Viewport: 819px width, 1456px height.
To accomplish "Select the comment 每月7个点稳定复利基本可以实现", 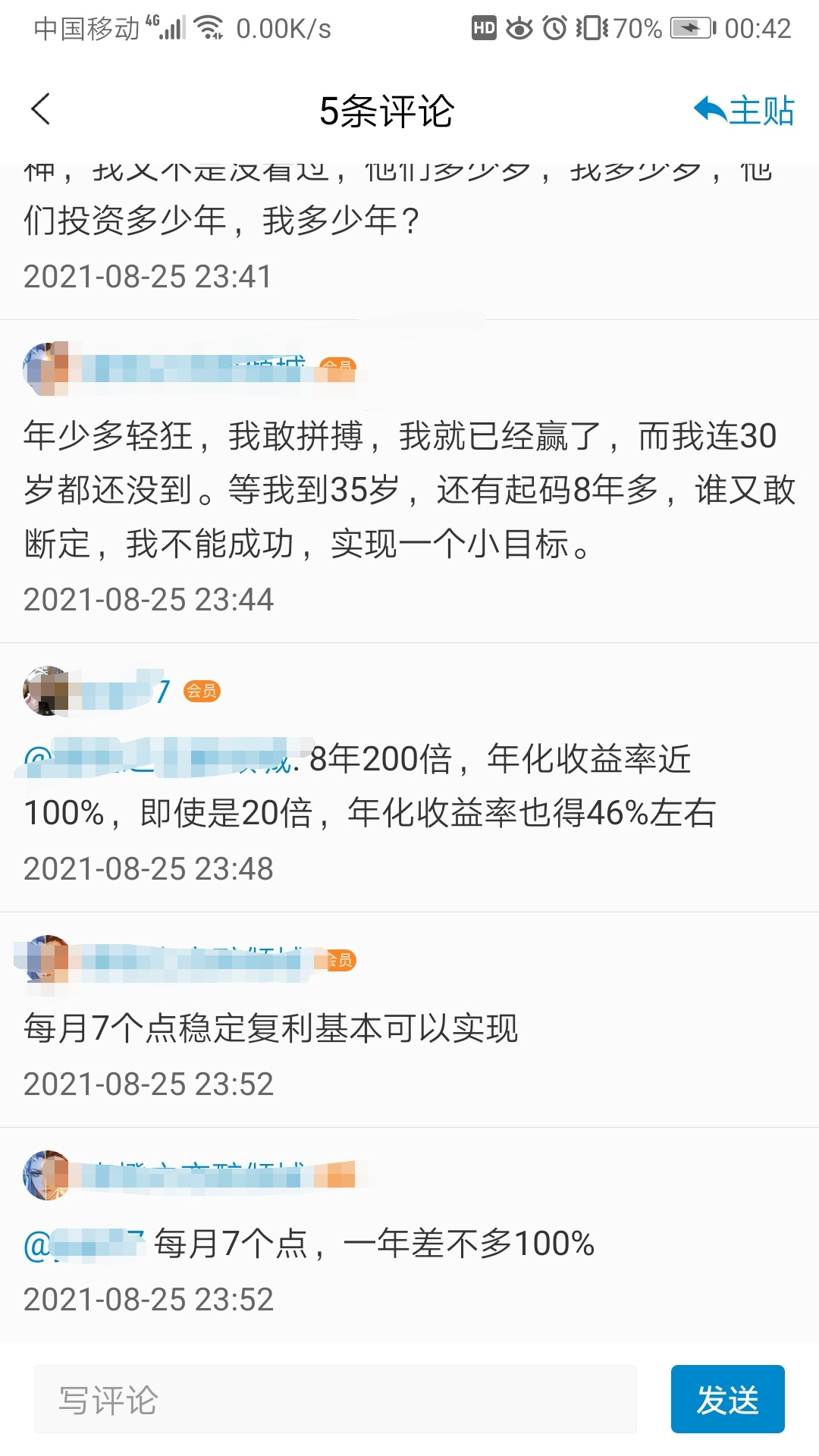I will 271,1028.
